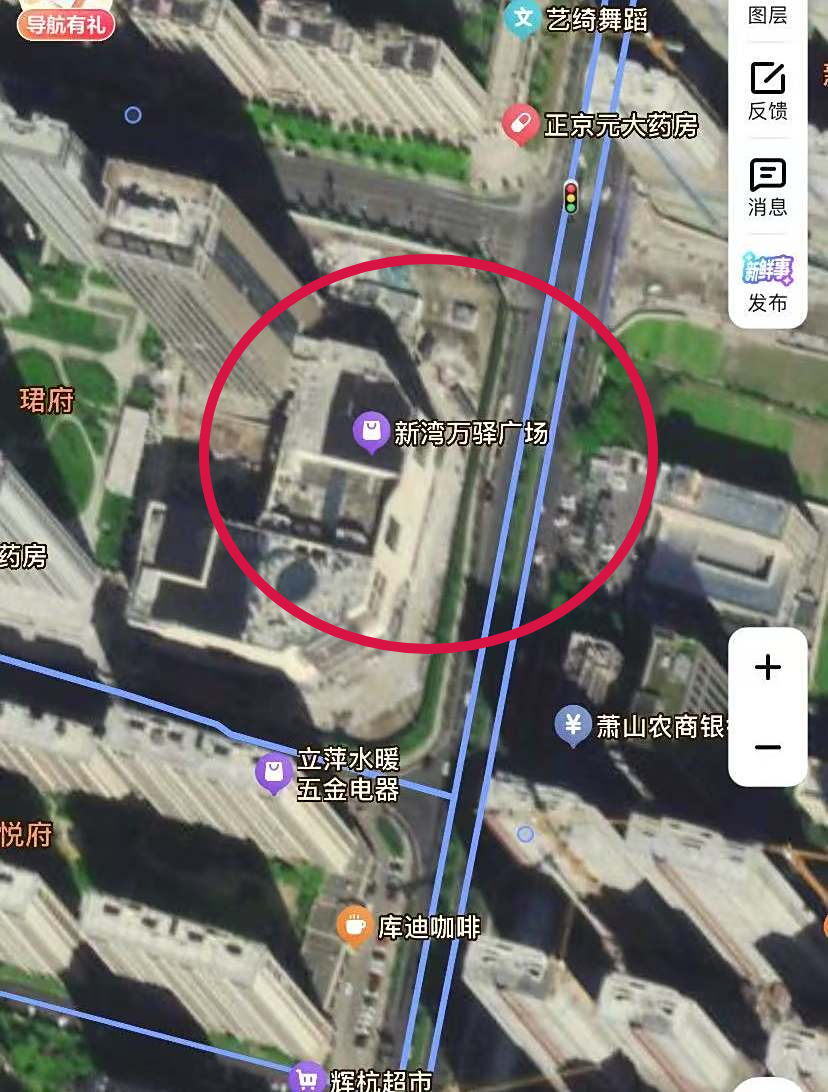The width and height of the screenshot is (828, 1092).
Task: Zoom in with the plus button
Action: (767, 667)
